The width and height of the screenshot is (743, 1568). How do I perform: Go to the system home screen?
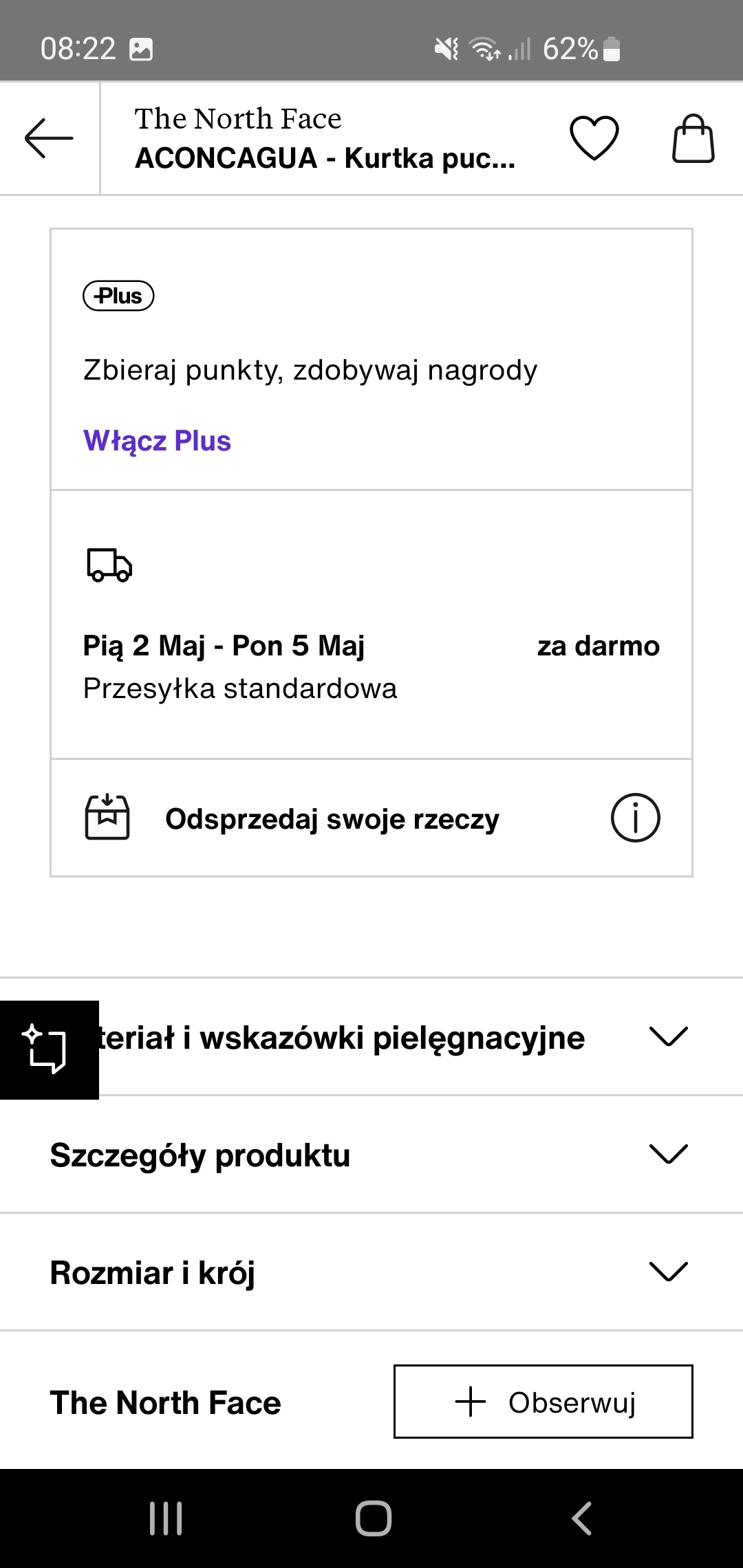pyautogui.click(x=373, y=1518)
